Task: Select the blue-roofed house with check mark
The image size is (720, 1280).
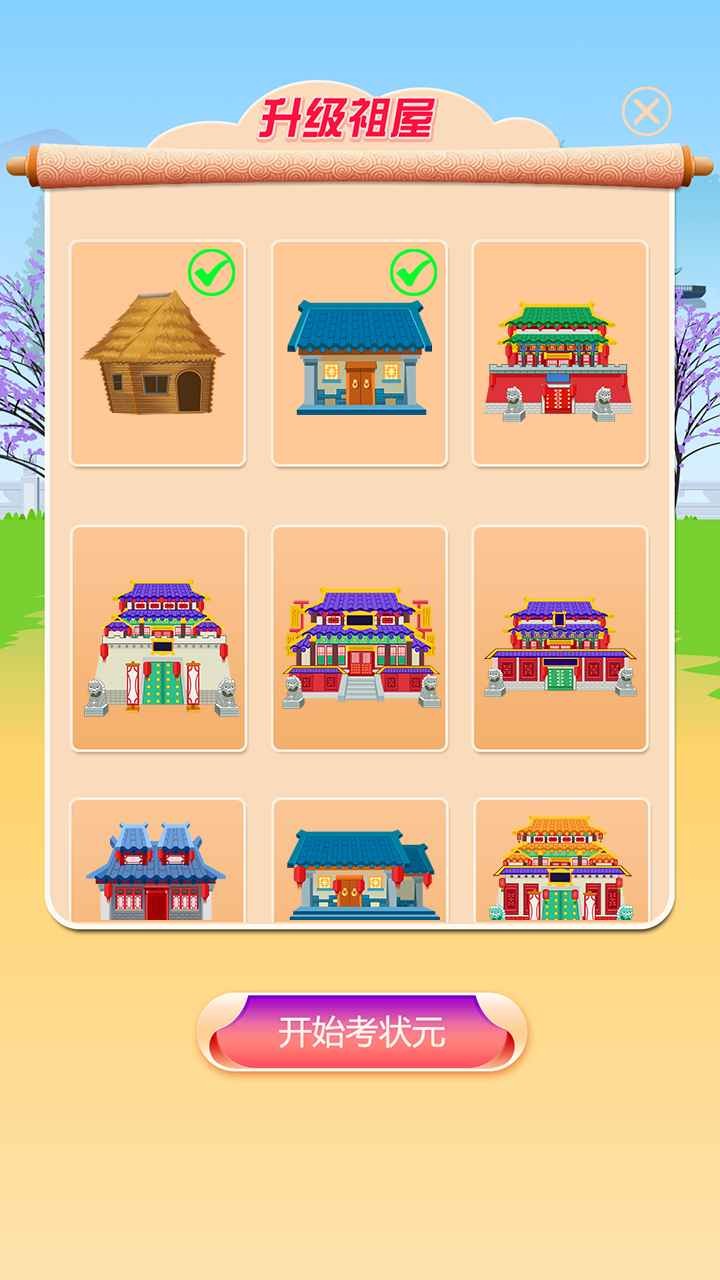Action: point(360,353)
